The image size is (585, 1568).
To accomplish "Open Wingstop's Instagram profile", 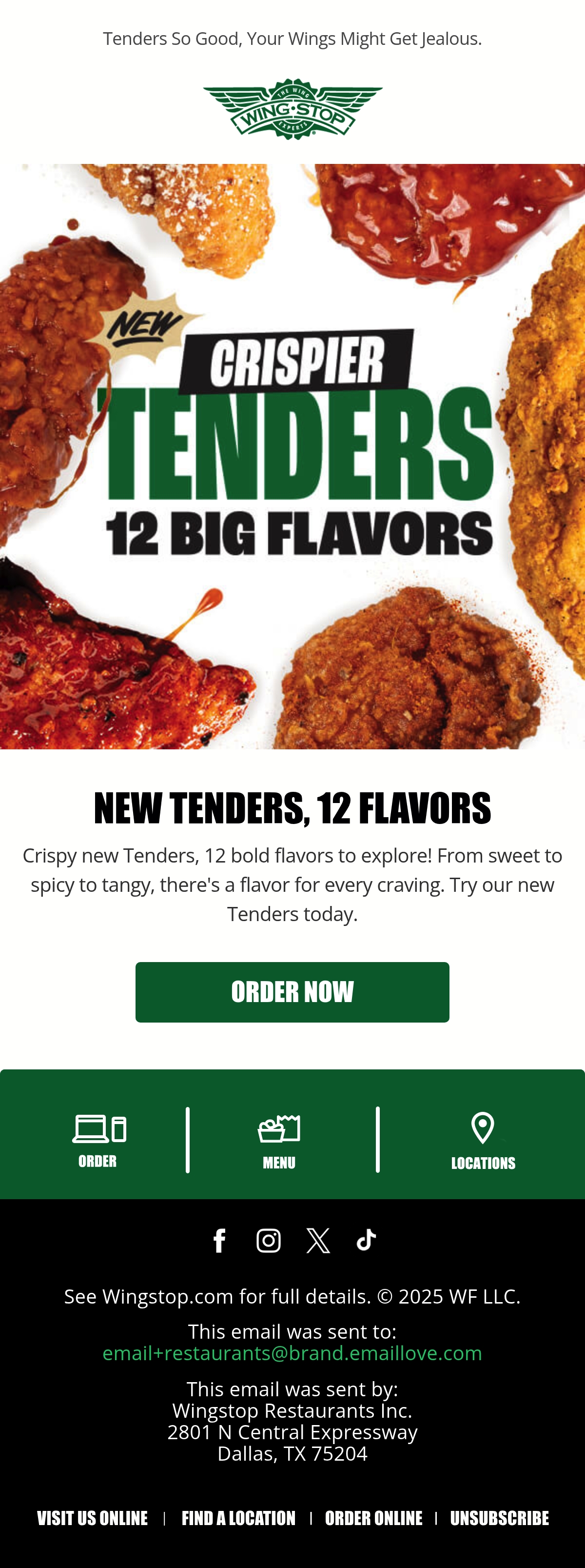I will click(268, 1240).
